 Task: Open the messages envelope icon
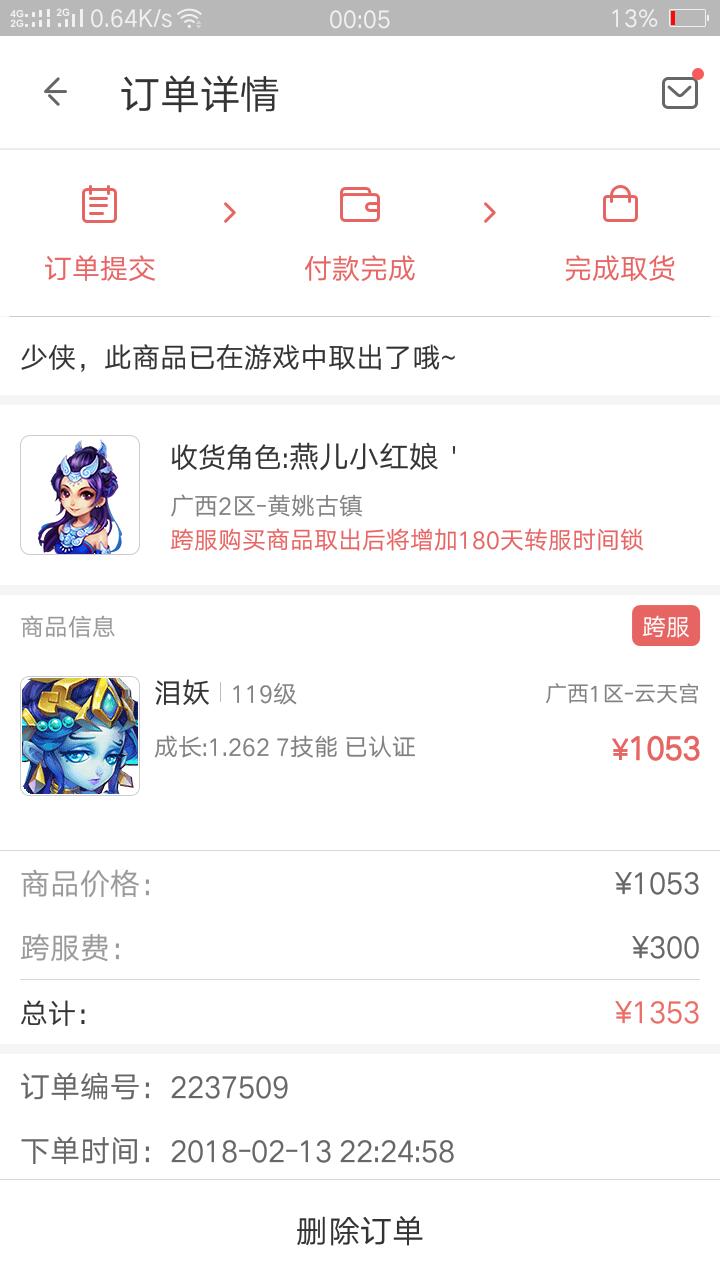680,93
